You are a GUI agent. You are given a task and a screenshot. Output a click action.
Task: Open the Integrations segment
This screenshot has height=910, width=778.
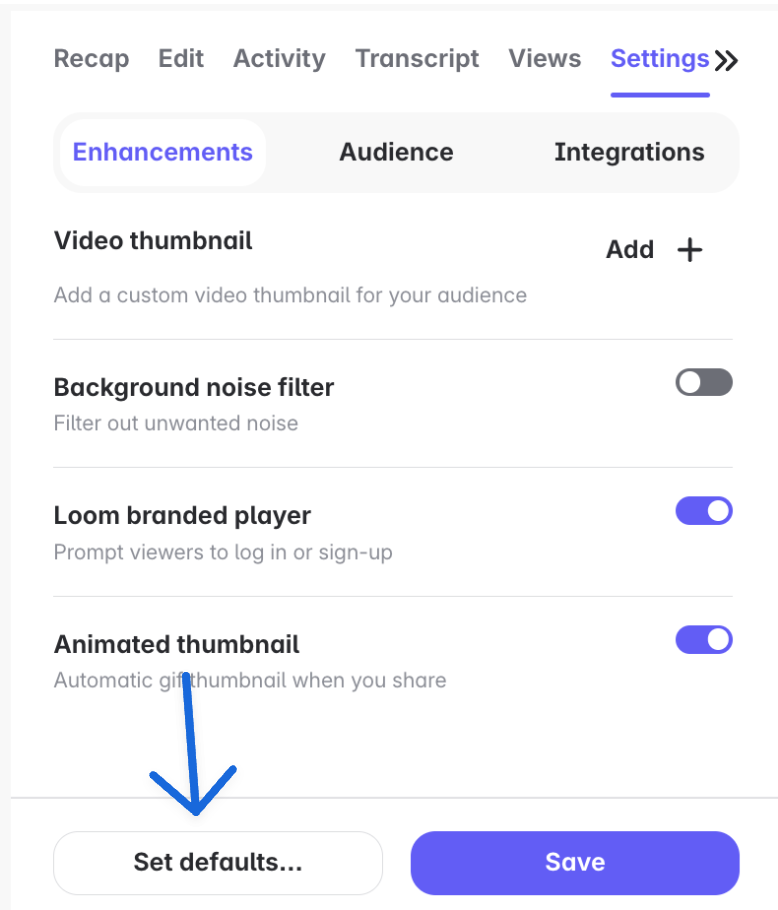point(629,152)
